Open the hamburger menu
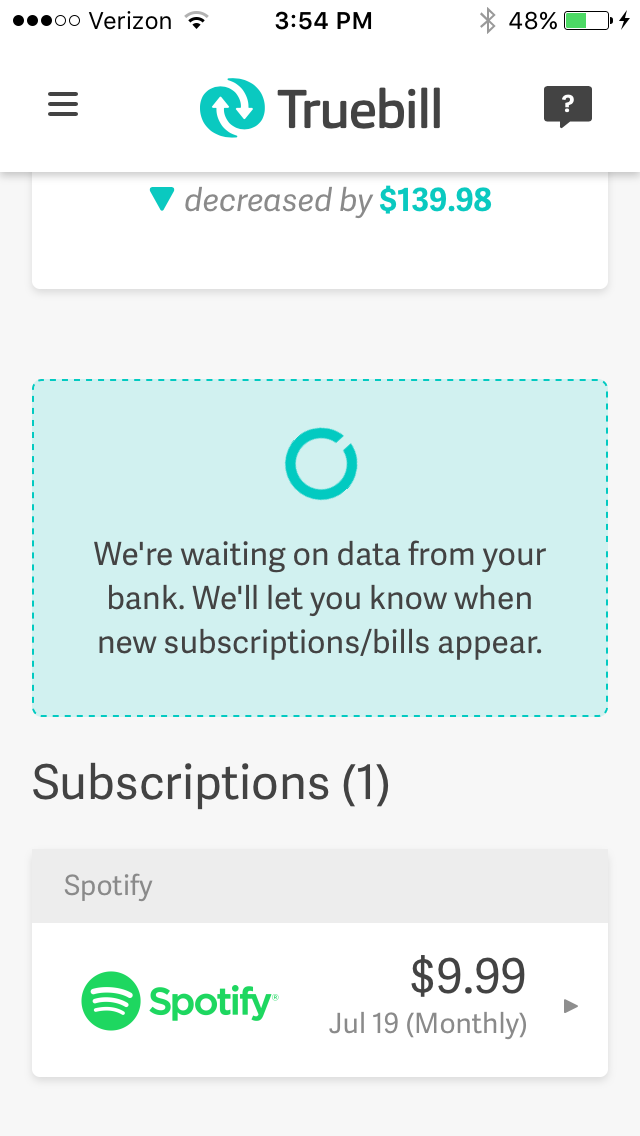 pyautogui.click(x=63, y=106)
